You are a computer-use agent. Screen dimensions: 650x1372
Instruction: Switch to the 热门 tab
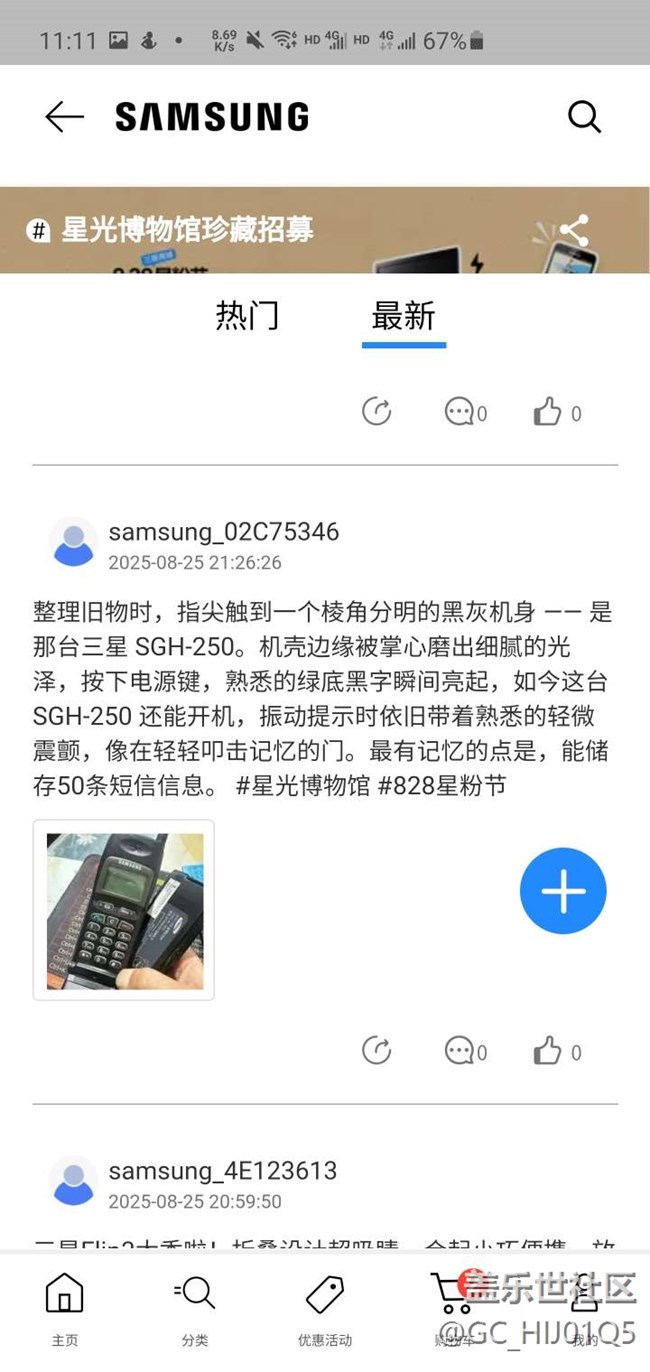pos(247,316)
